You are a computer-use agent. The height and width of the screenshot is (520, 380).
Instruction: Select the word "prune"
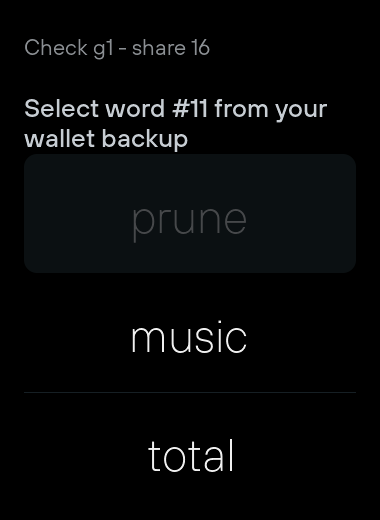190,213
